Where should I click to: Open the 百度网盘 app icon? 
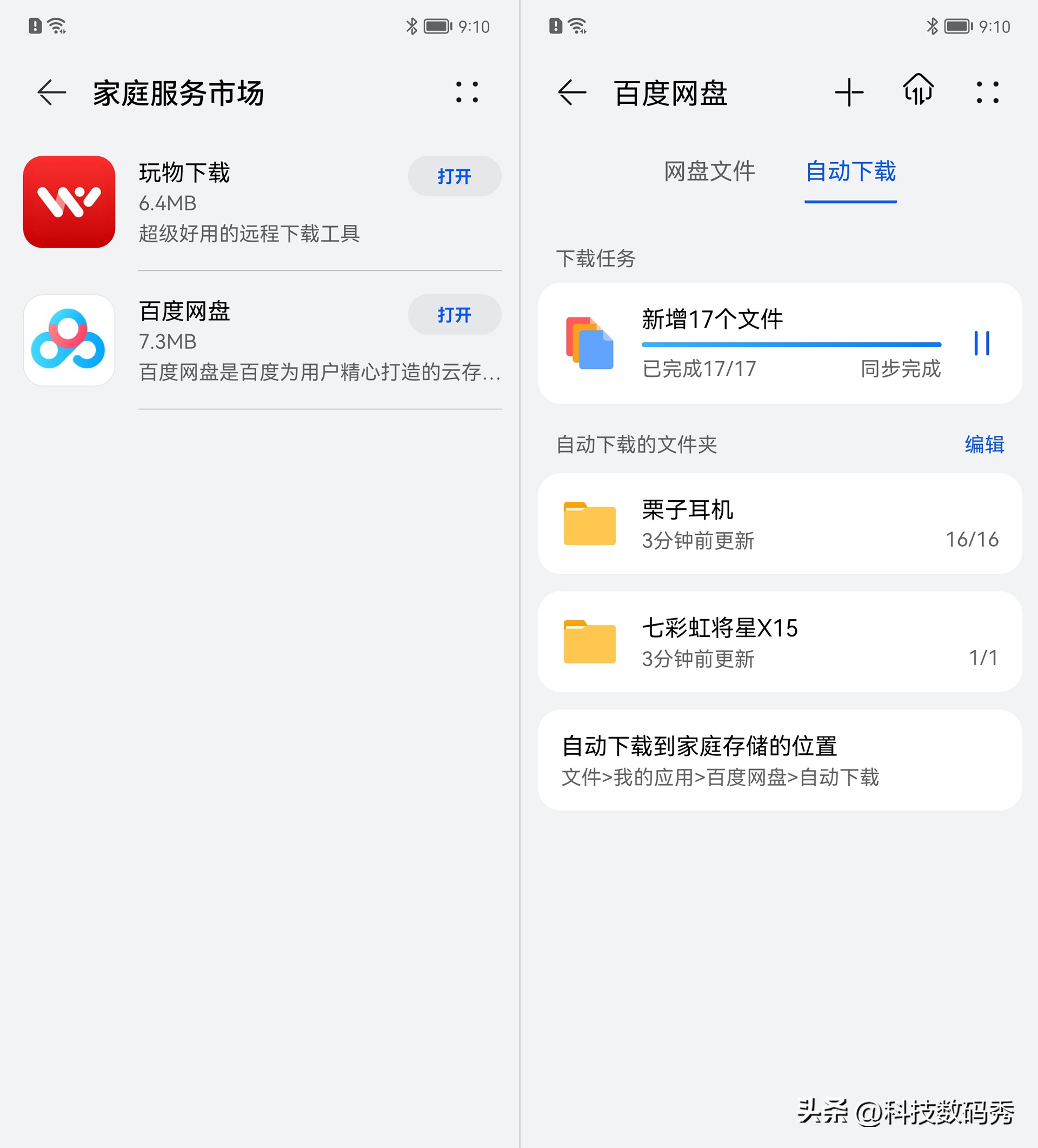click(69, 341)
